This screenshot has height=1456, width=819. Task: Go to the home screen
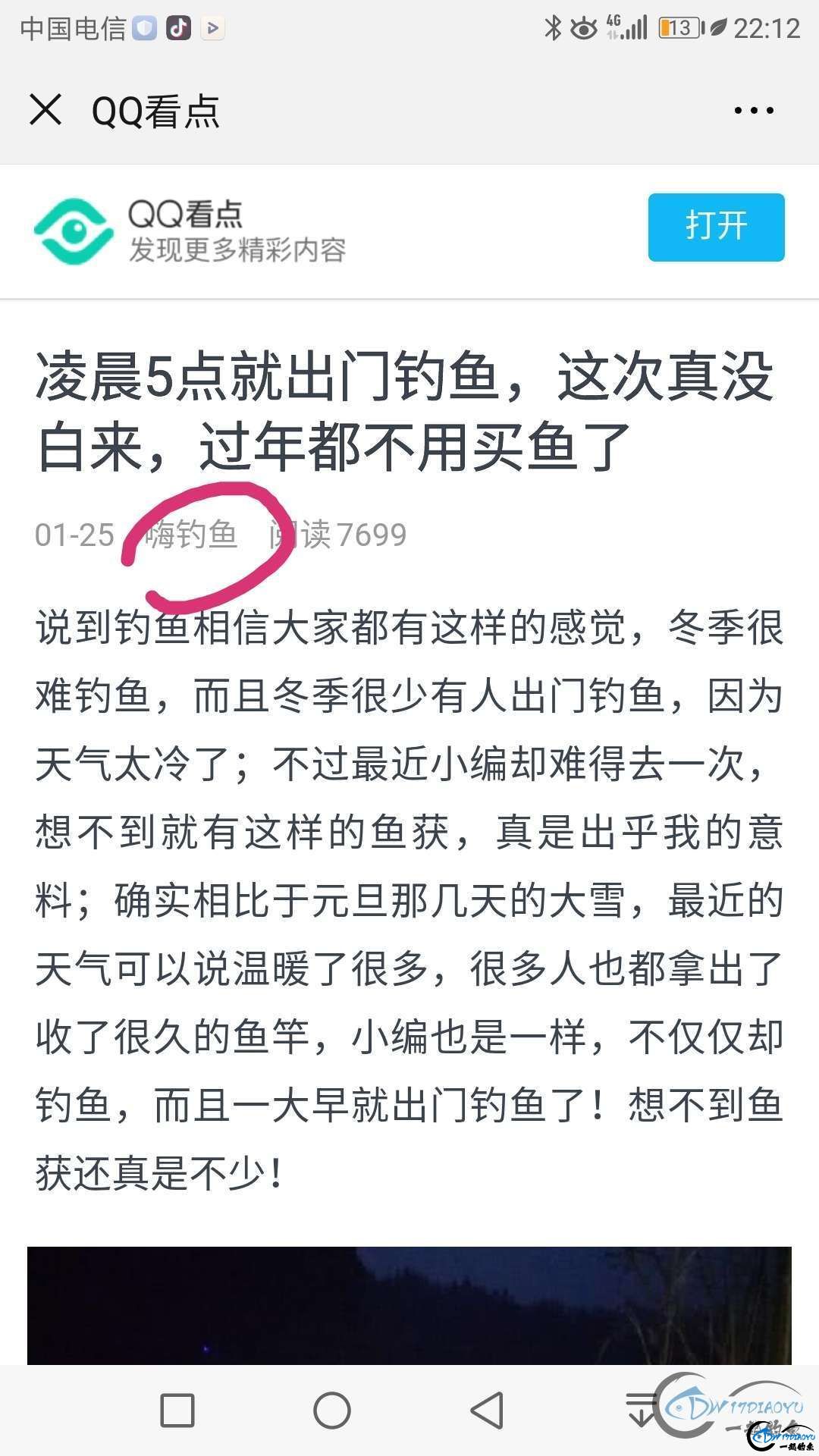tap(331, 1410)
